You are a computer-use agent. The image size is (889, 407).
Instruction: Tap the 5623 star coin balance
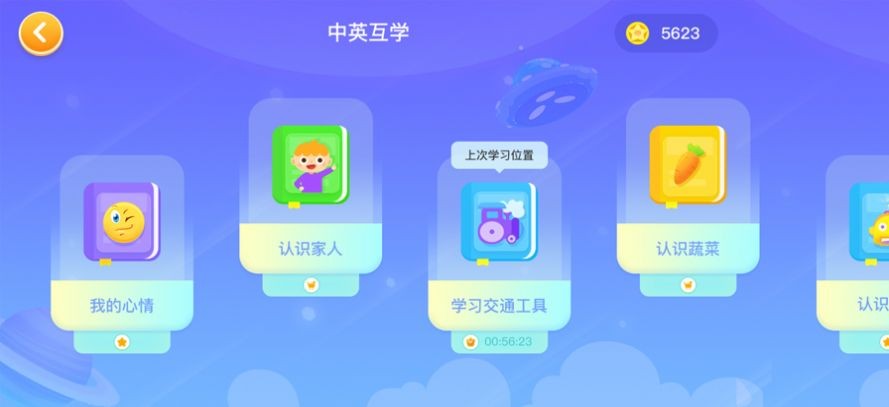[665, 34]
